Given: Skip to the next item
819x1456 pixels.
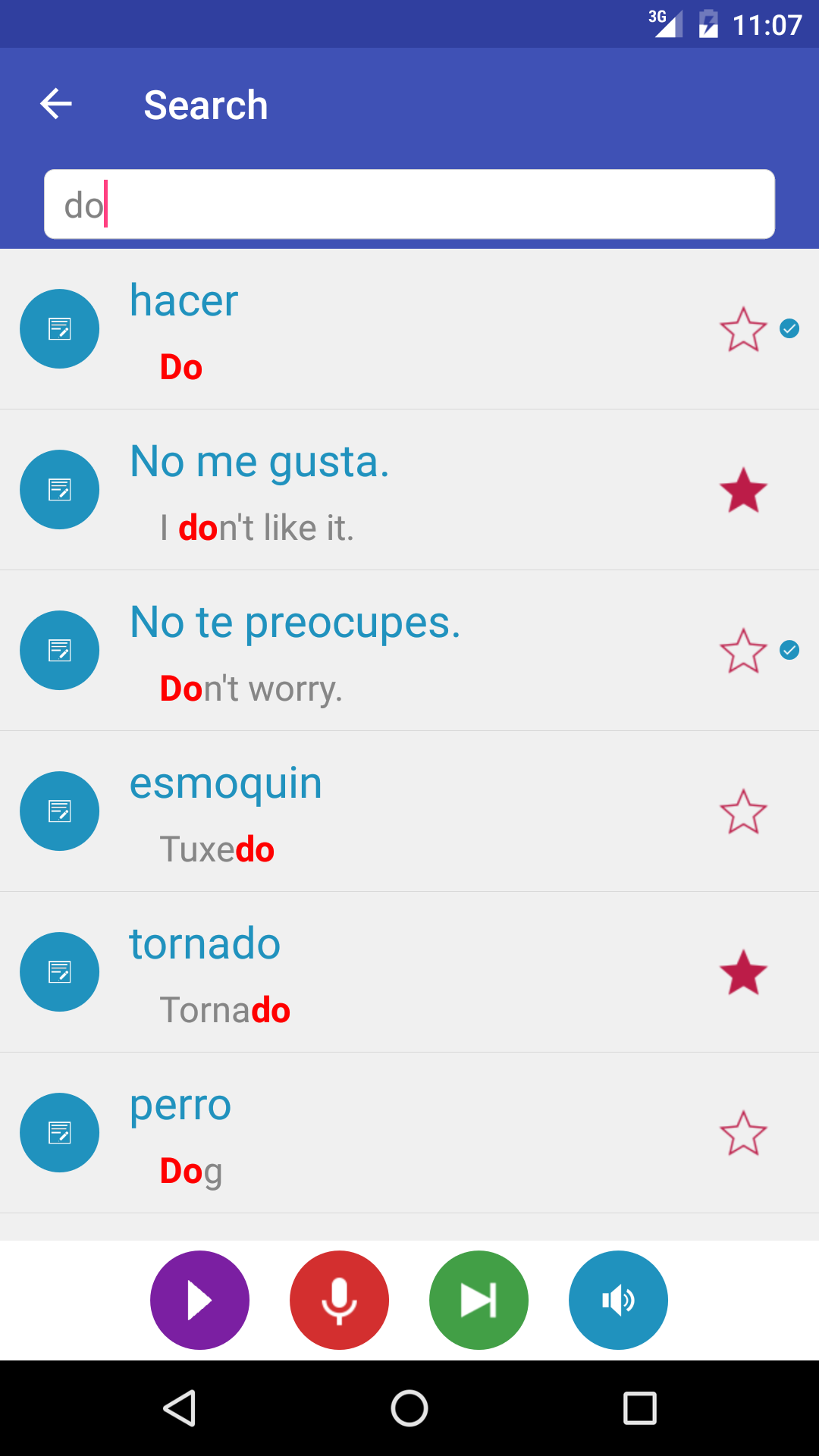Looking at the screenshot, I should [479, 1300].
